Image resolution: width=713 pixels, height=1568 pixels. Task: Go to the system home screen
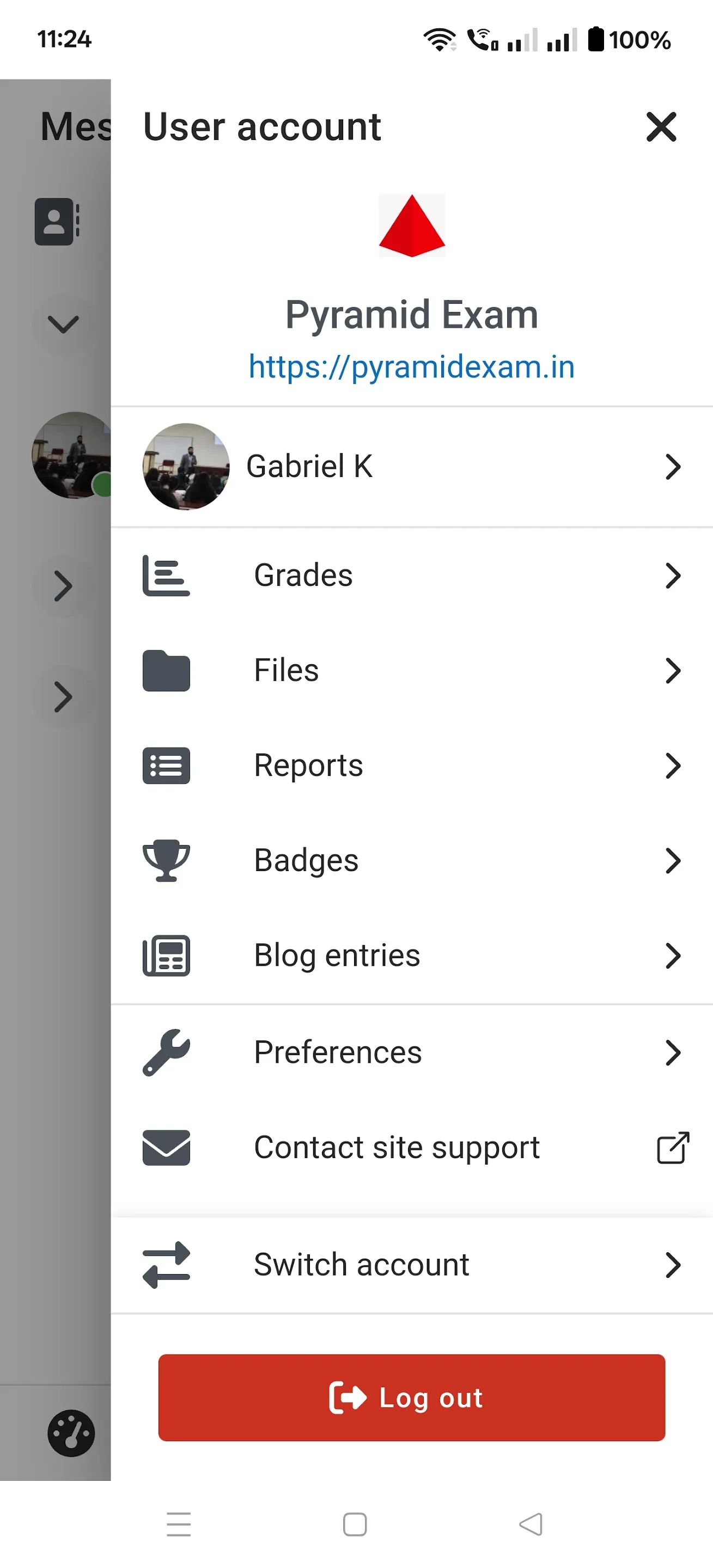coord(355,1524)
